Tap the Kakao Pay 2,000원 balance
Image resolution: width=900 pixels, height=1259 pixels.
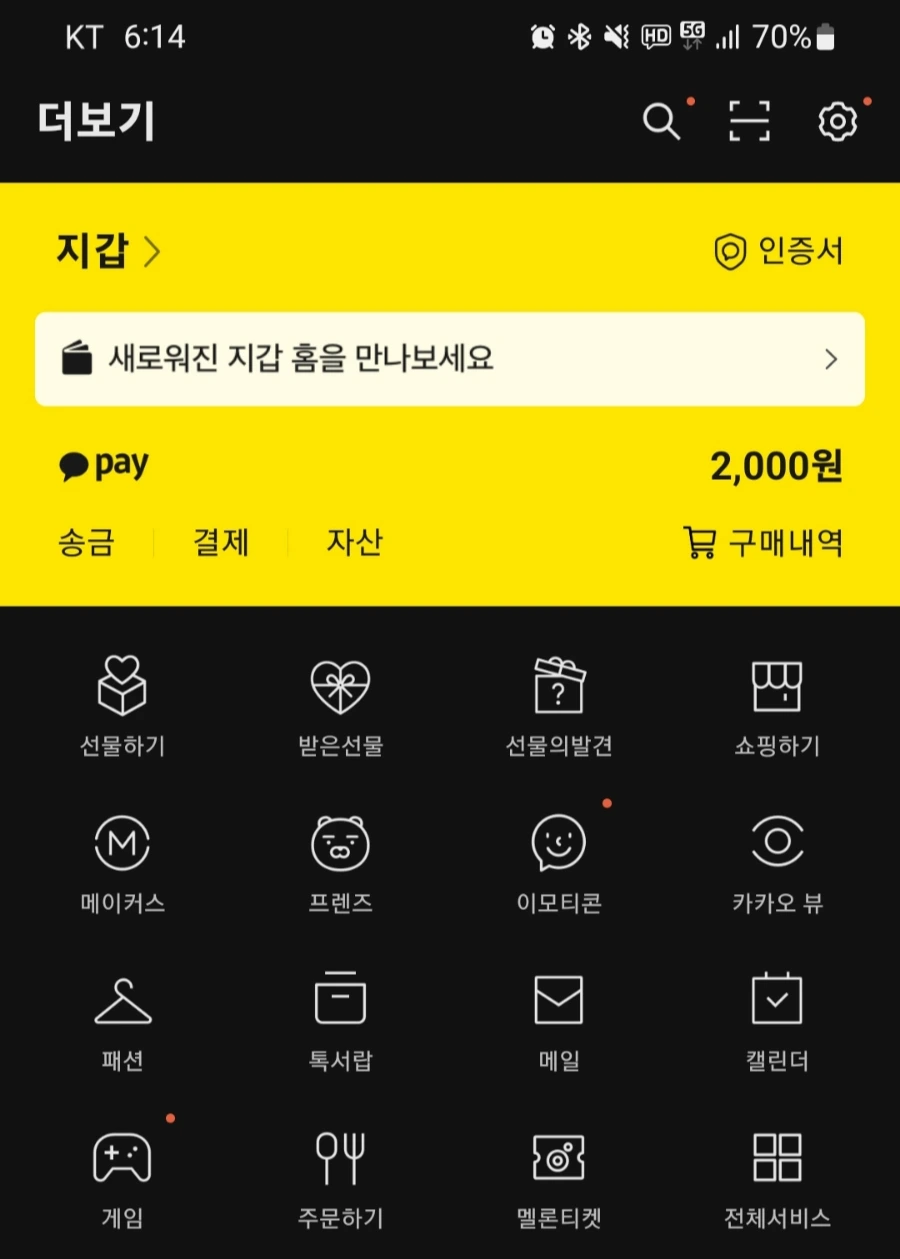tap(777, 464)
